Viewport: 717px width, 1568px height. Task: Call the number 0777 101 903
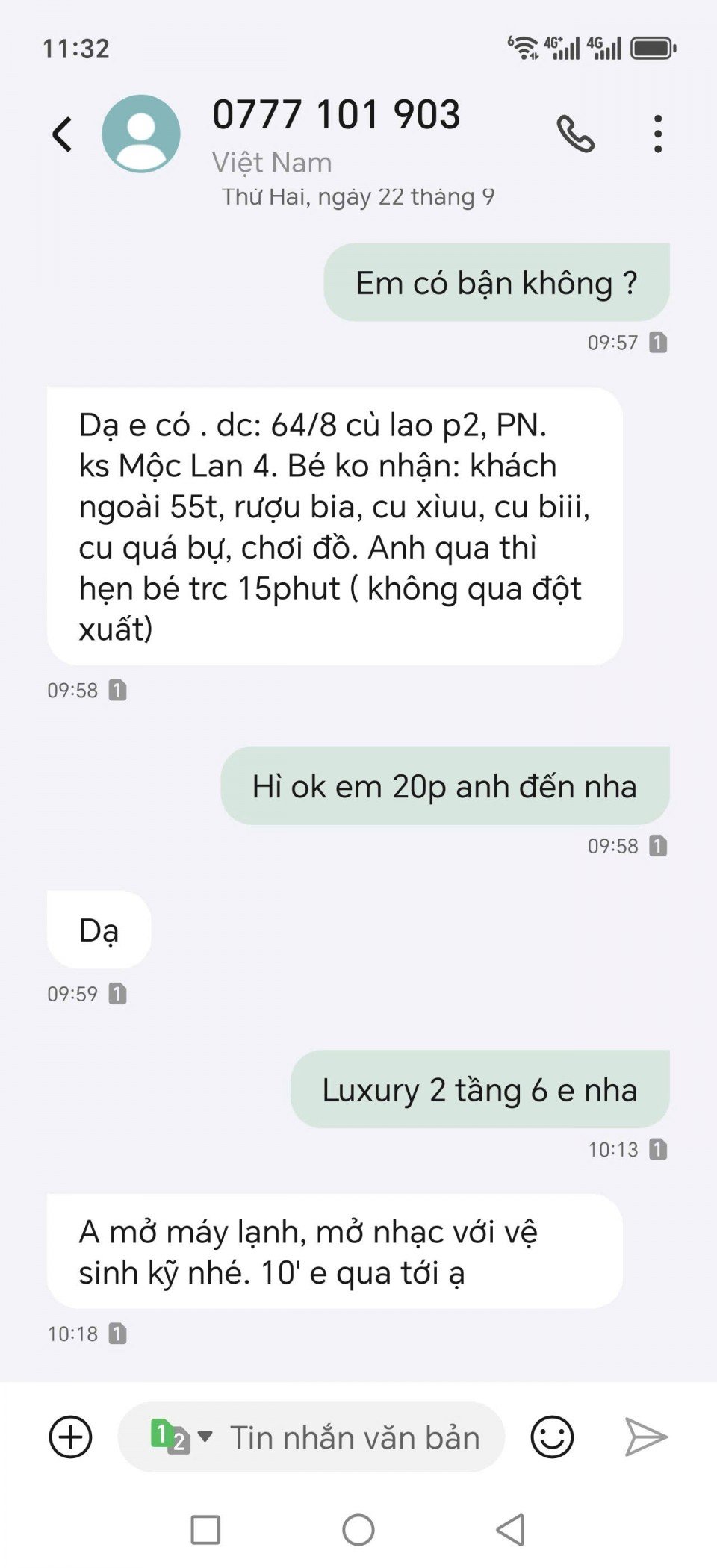575,134
